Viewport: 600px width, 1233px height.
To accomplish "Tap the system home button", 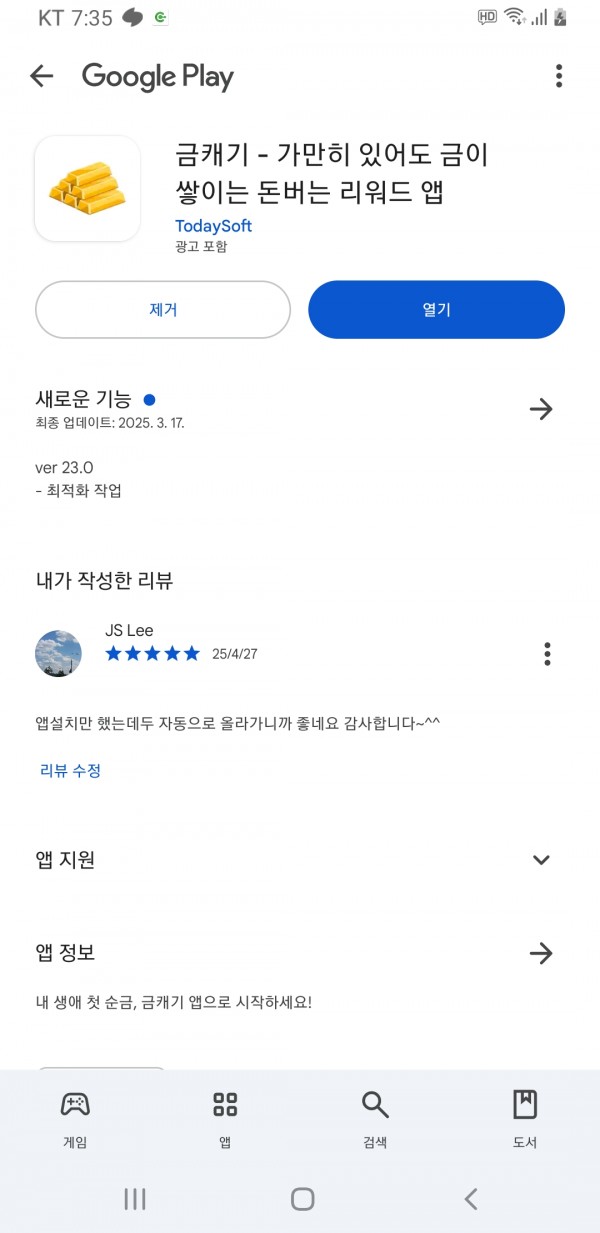I will (302, 1199).
